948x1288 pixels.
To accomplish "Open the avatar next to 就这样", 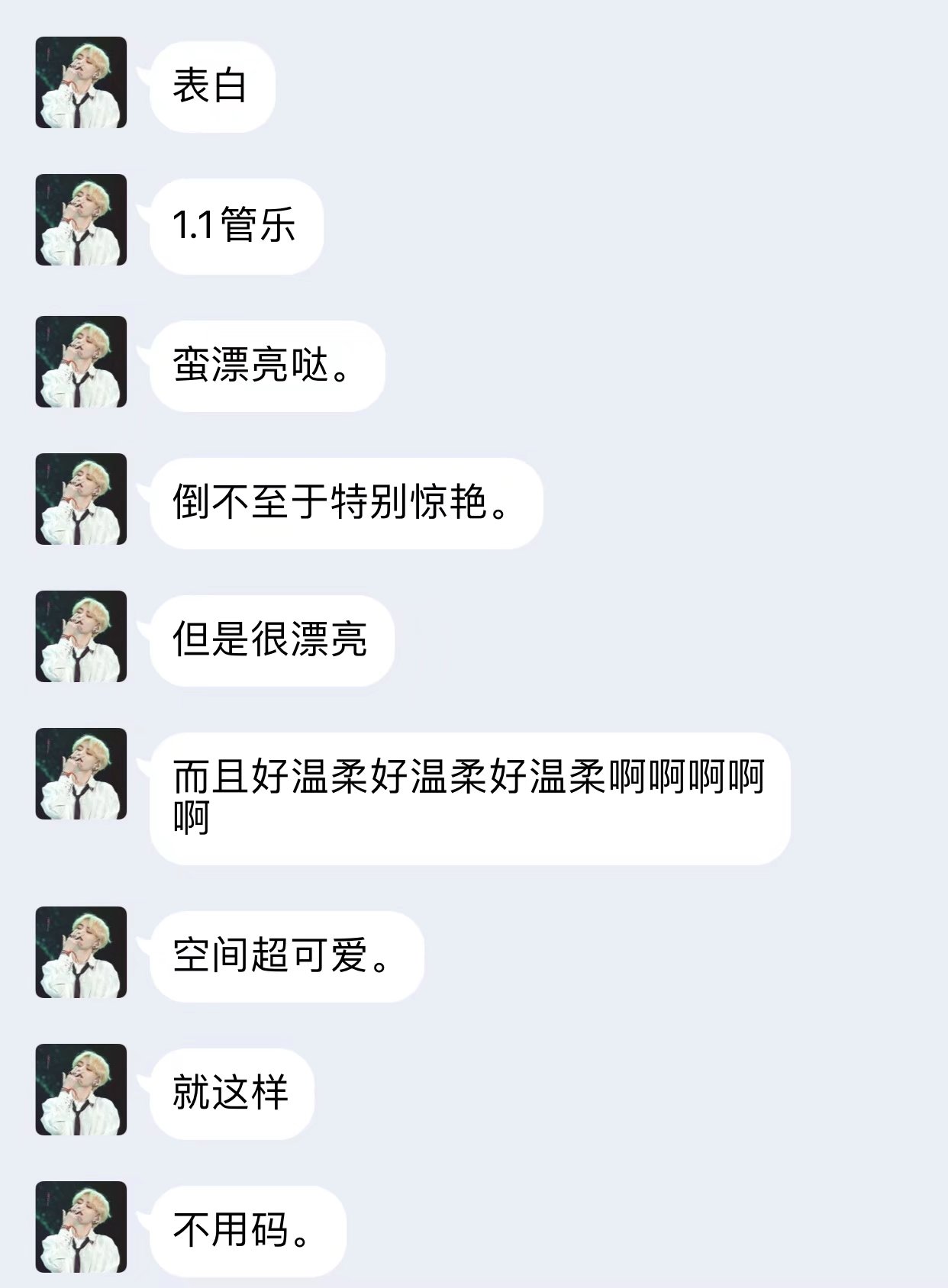I will (81, 1090).
